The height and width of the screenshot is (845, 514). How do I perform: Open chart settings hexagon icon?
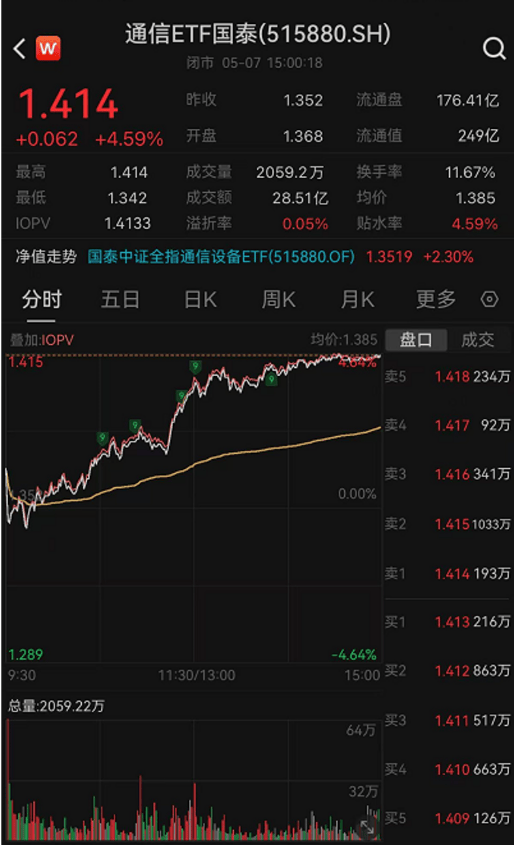coord(489,299)
